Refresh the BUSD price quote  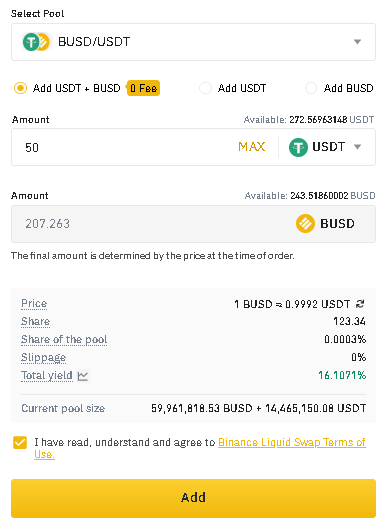360,304
